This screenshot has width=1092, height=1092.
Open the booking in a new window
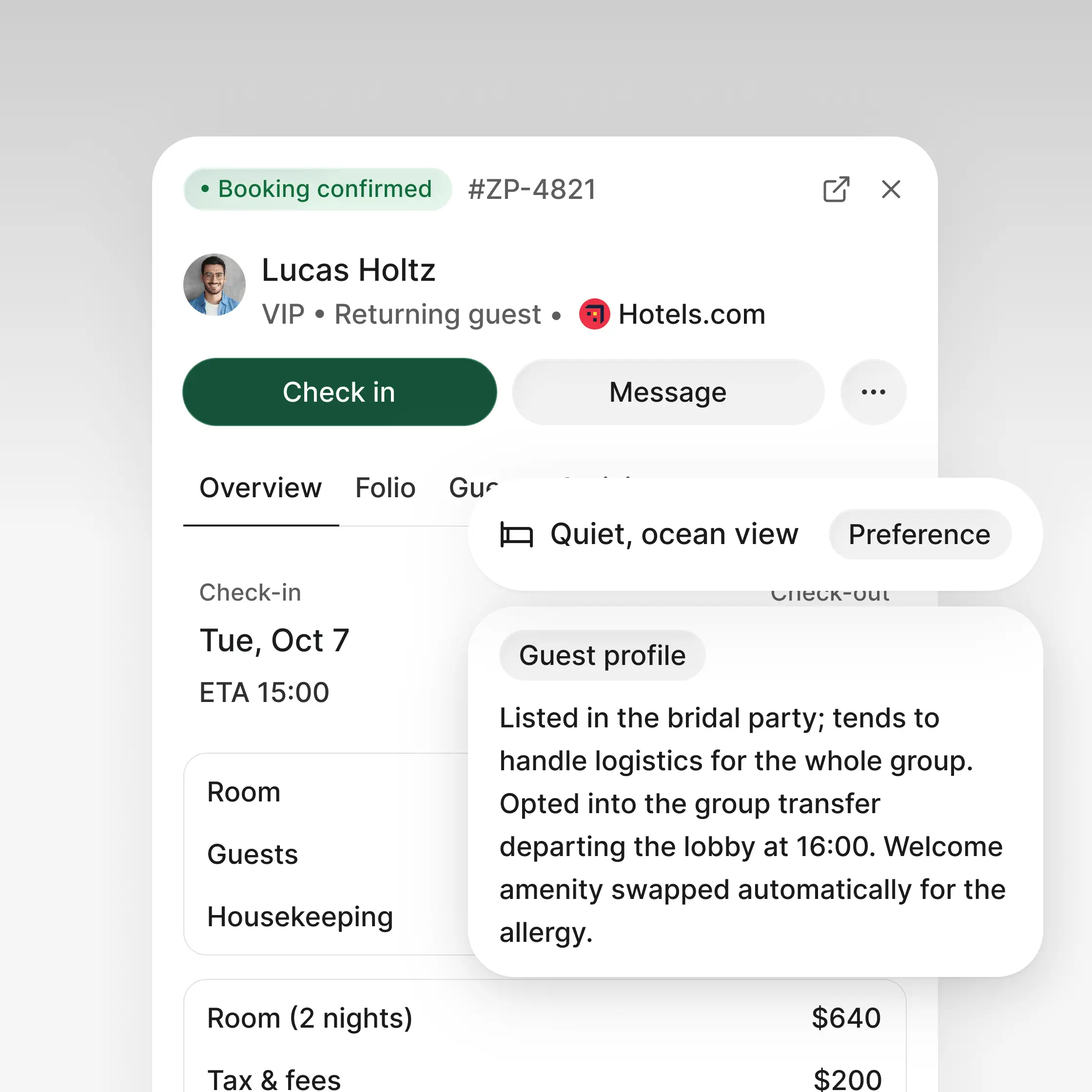pyautogui.click(x=836, y=189)
